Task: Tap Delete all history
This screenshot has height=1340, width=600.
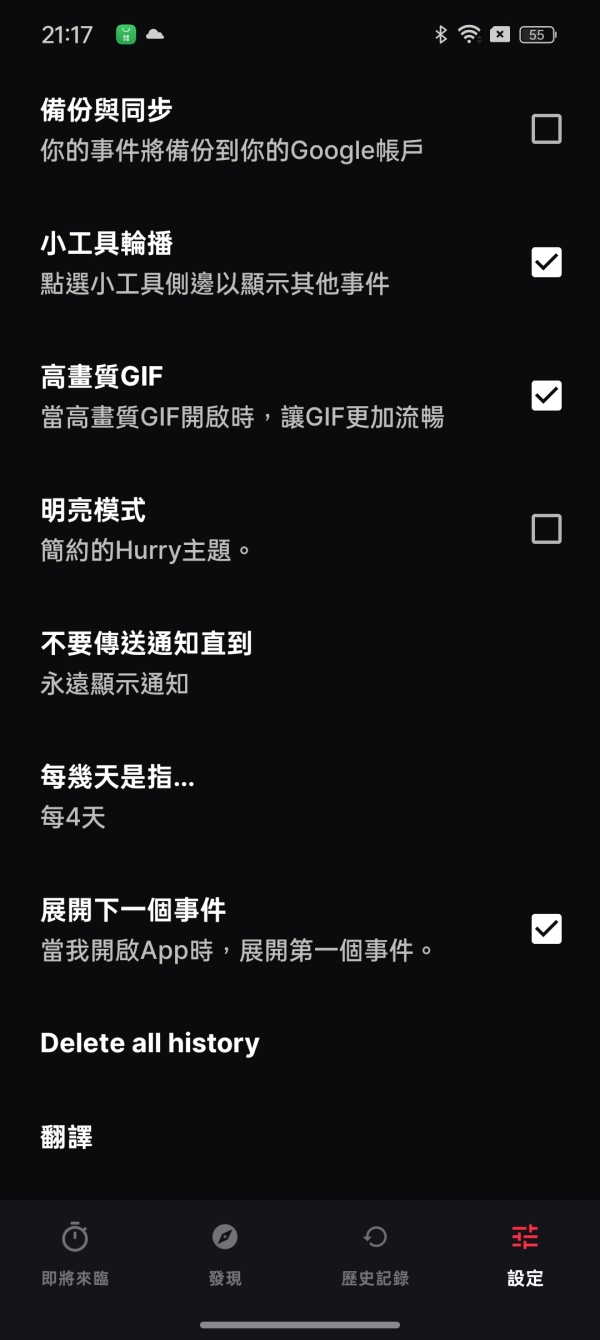Action: pyautogui.click(x=150, y=1043)
